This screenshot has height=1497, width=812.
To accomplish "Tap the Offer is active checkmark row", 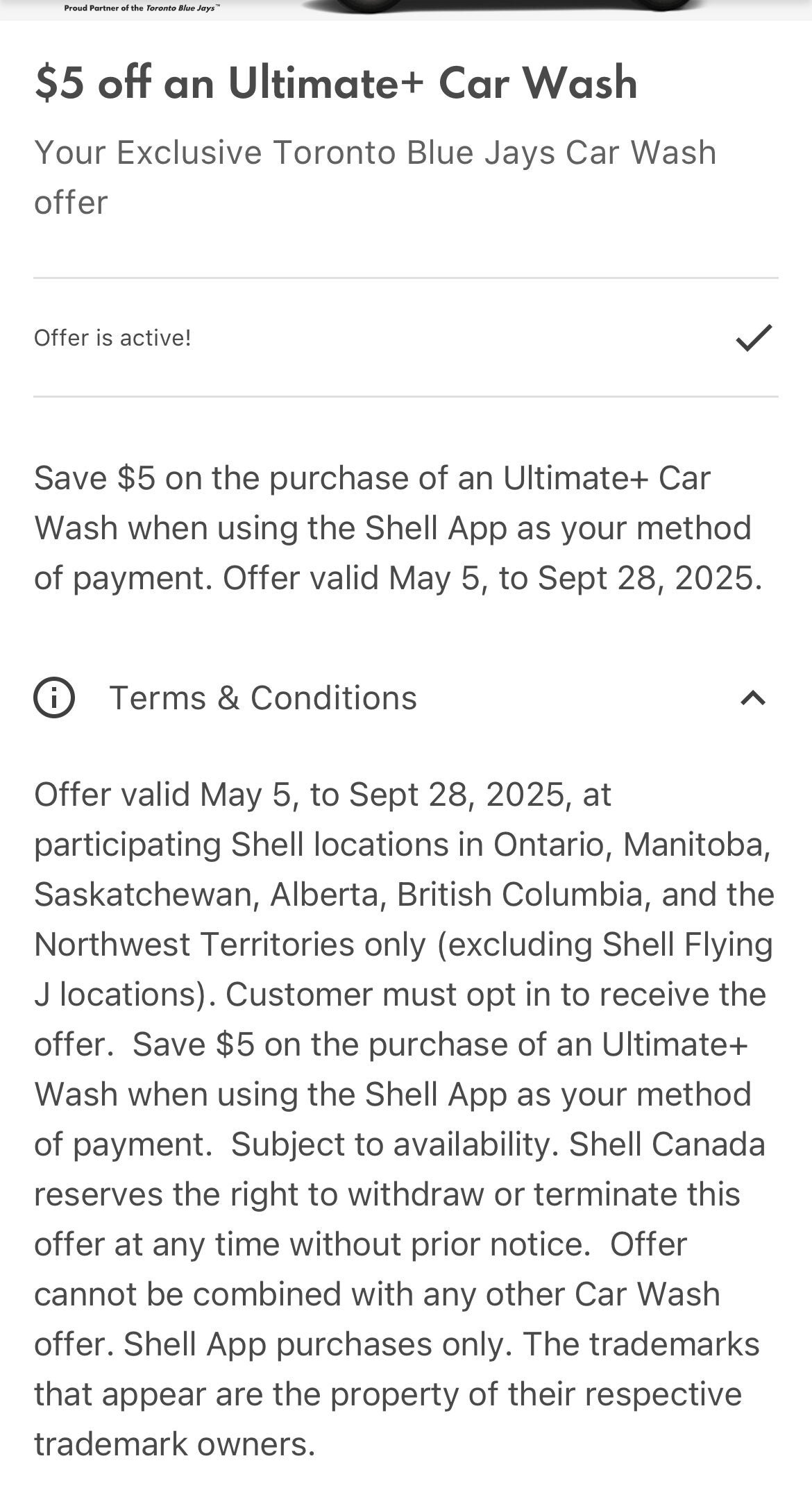I will 406,338.
